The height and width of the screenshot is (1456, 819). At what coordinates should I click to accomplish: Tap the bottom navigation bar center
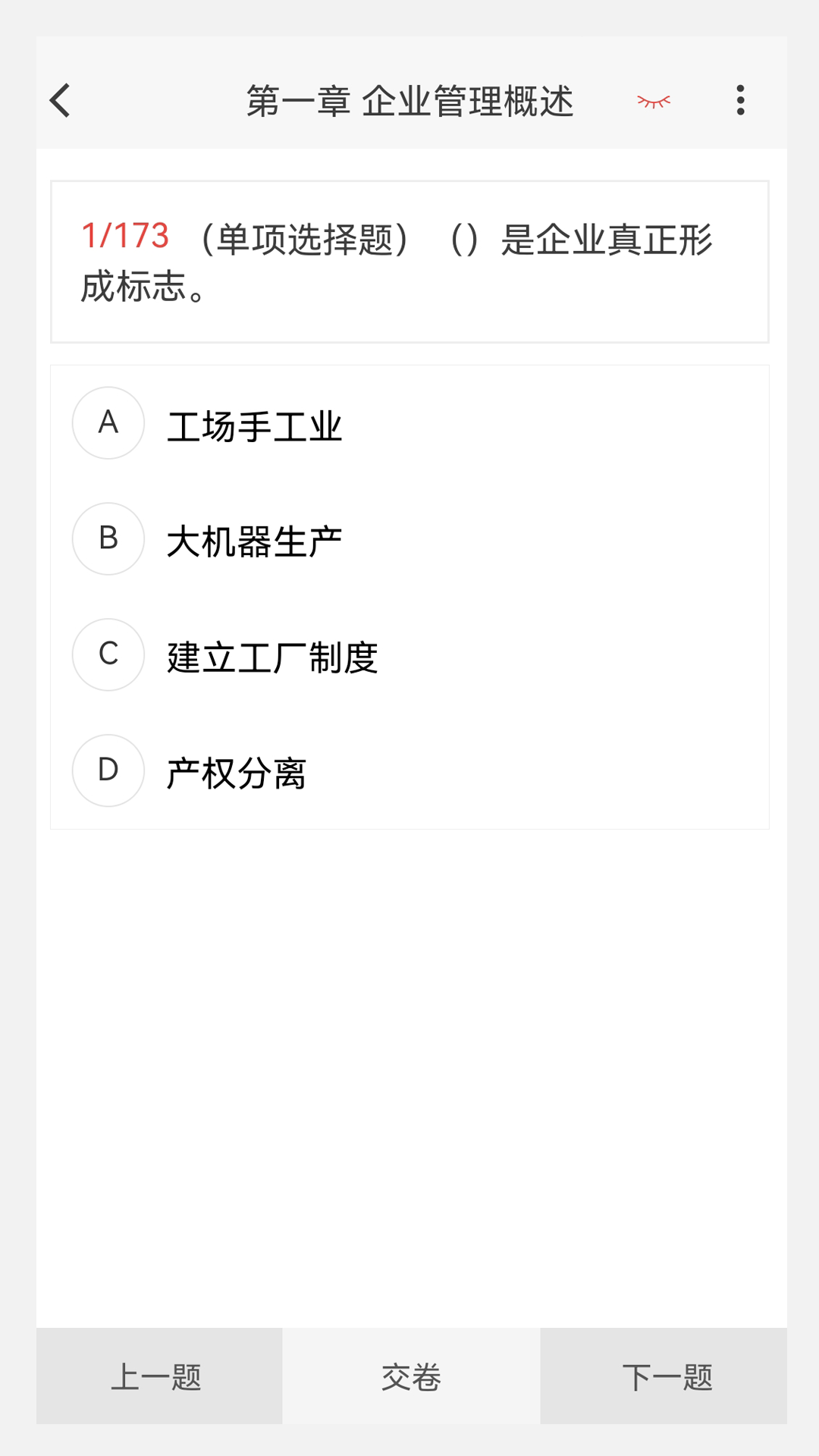pyautogui.click(x=409, y=1376)
